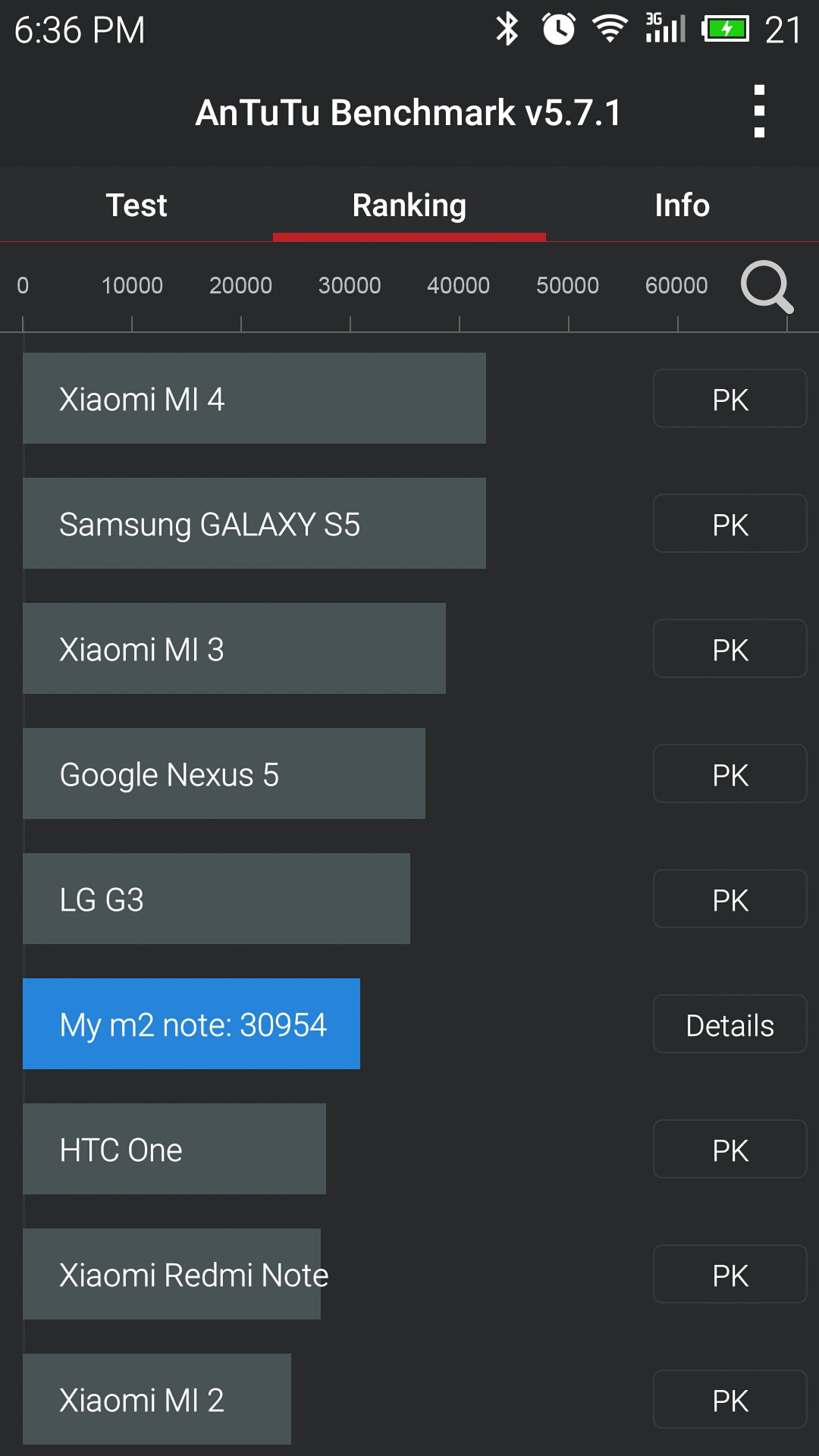Viewport: 819px width, 1456px height.
Task: Tap PK beside Google Nexus 5
Action: pos(730,774)
